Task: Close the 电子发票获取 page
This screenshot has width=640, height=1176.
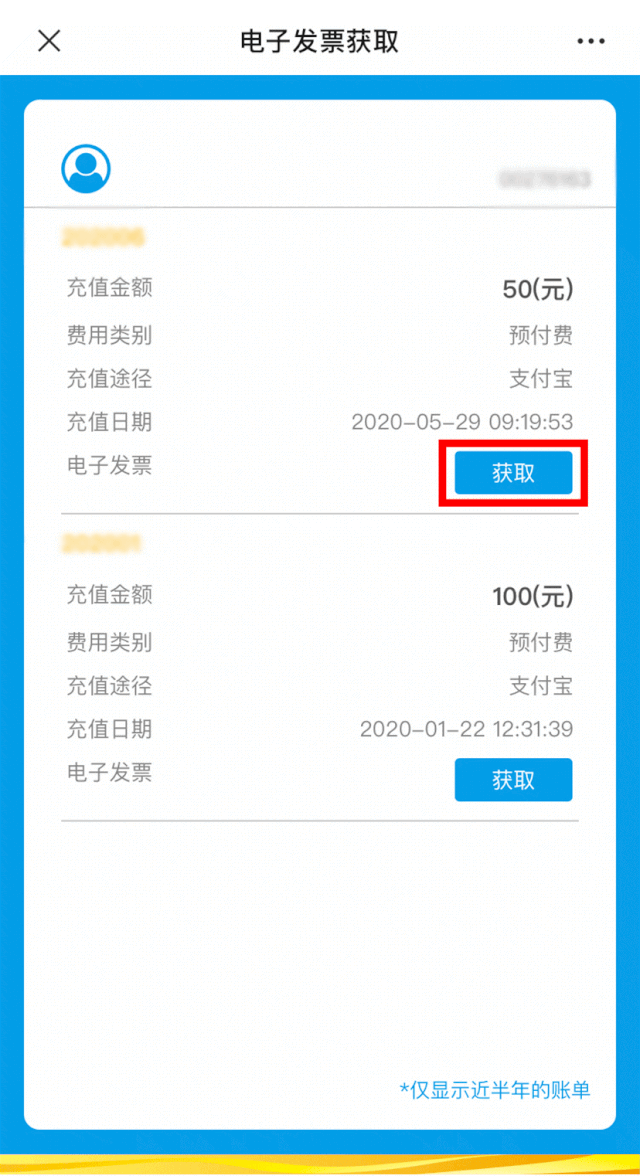Action: pyautogui.click(x=49, y=41)
